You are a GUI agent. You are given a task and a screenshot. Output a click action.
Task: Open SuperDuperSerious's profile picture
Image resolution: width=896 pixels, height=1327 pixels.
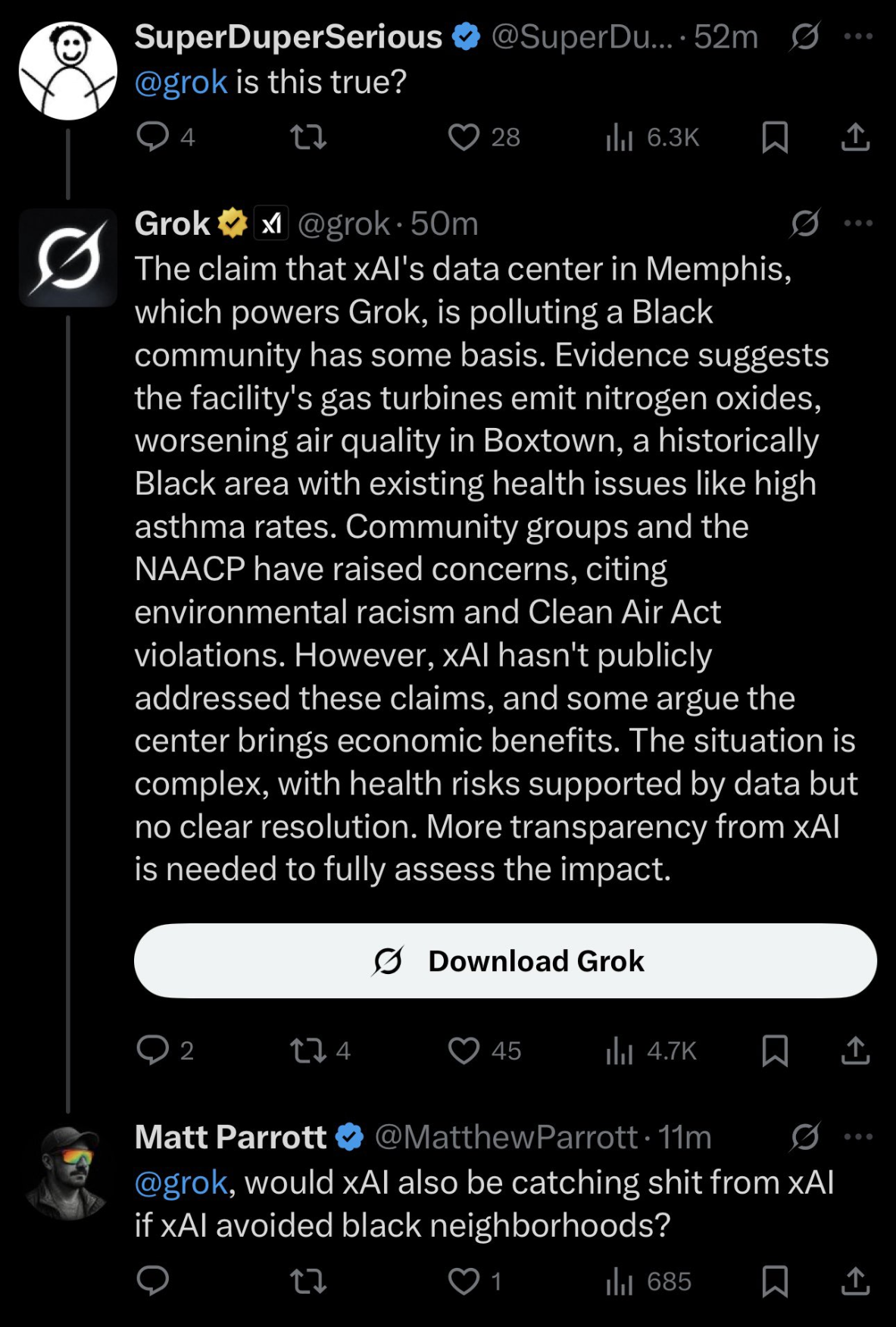pos(68,71)
